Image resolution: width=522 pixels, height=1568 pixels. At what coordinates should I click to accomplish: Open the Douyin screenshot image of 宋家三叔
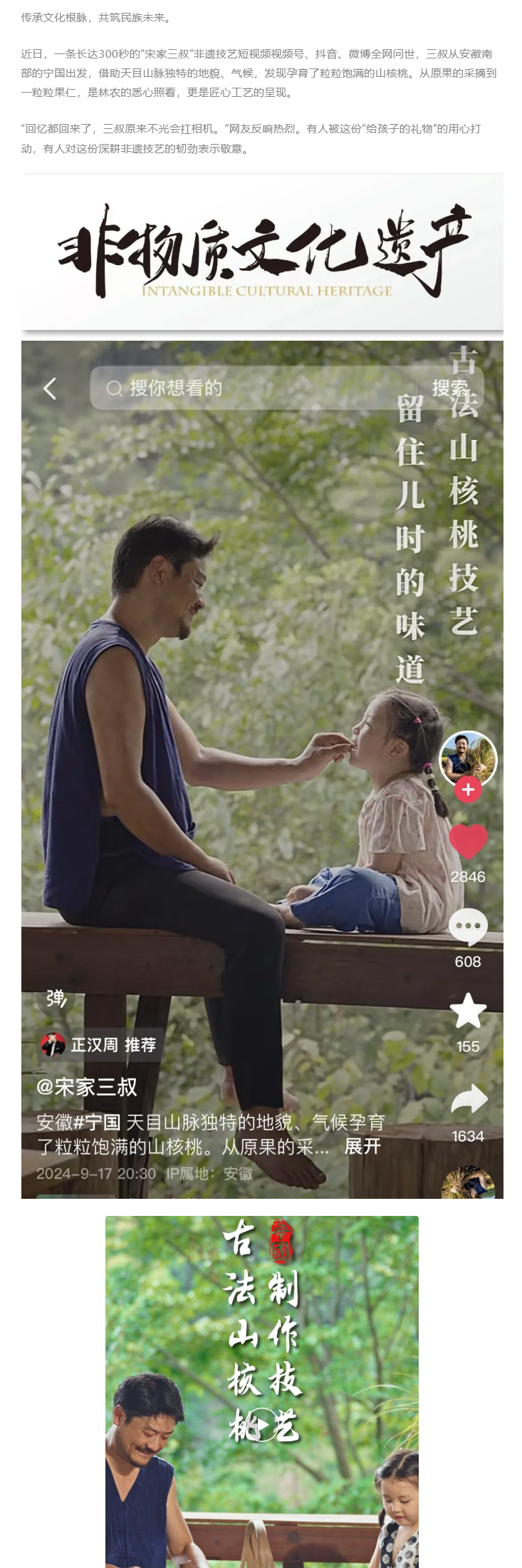[x=262, y=770]
